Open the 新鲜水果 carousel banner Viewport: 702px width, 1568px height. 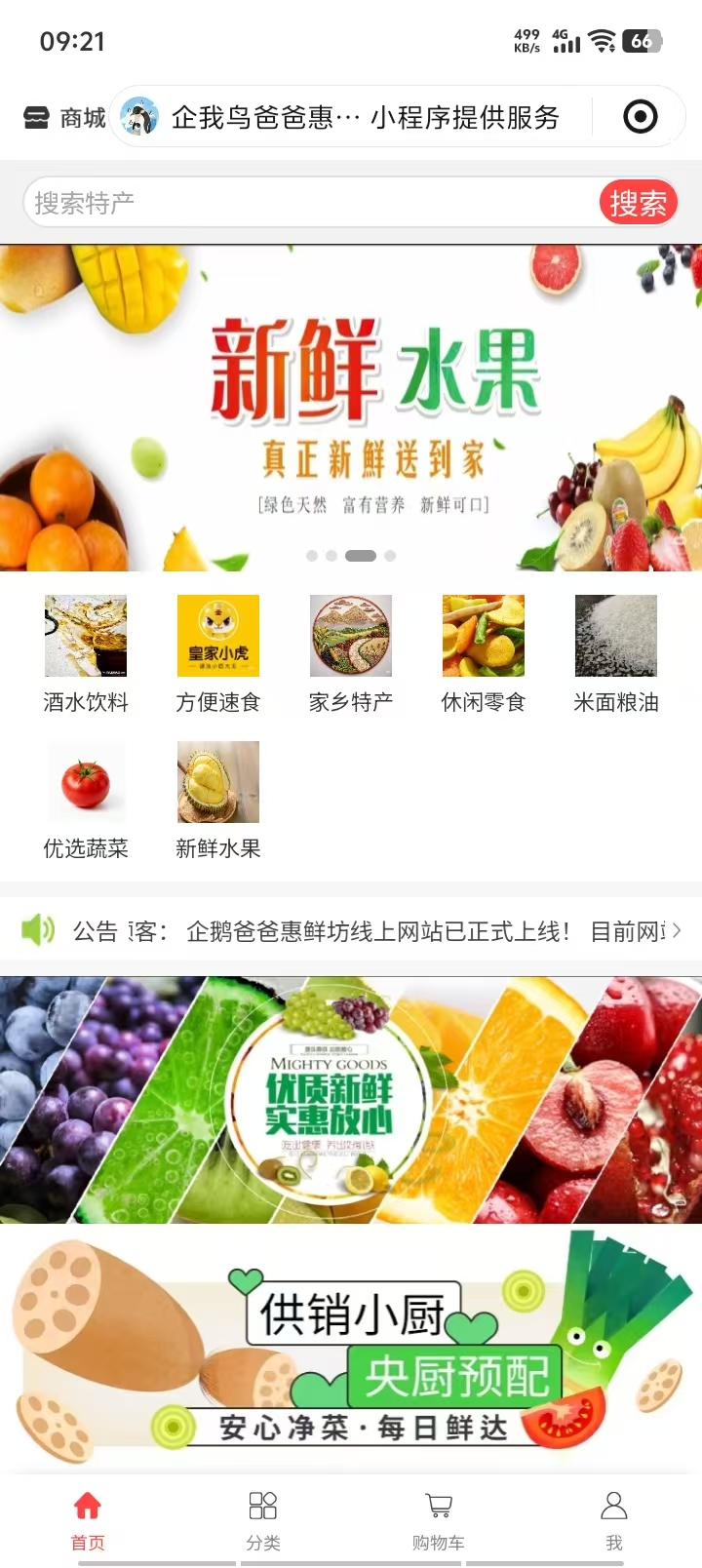pos(351,408)
